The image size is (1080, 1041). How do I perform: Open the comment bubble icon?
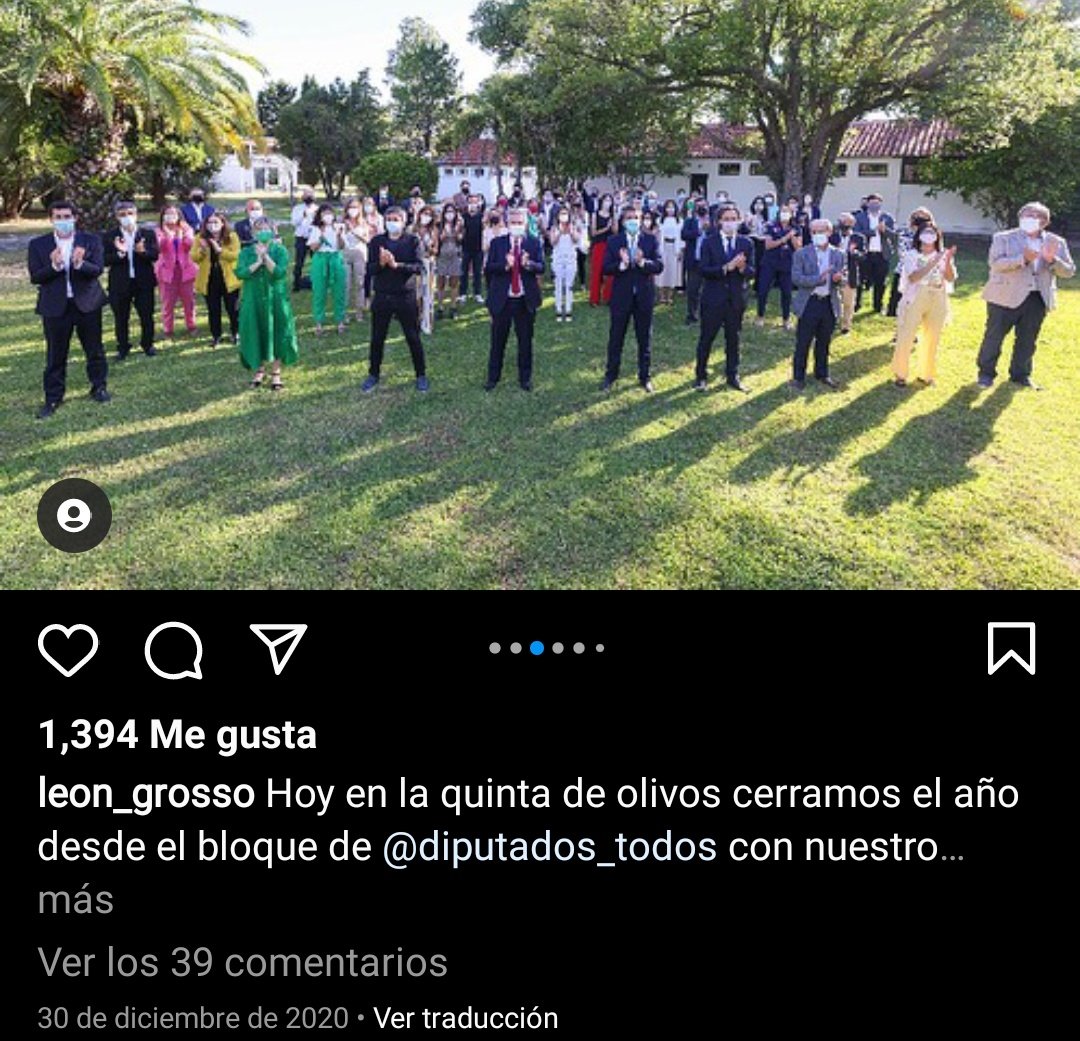[174, 650]
